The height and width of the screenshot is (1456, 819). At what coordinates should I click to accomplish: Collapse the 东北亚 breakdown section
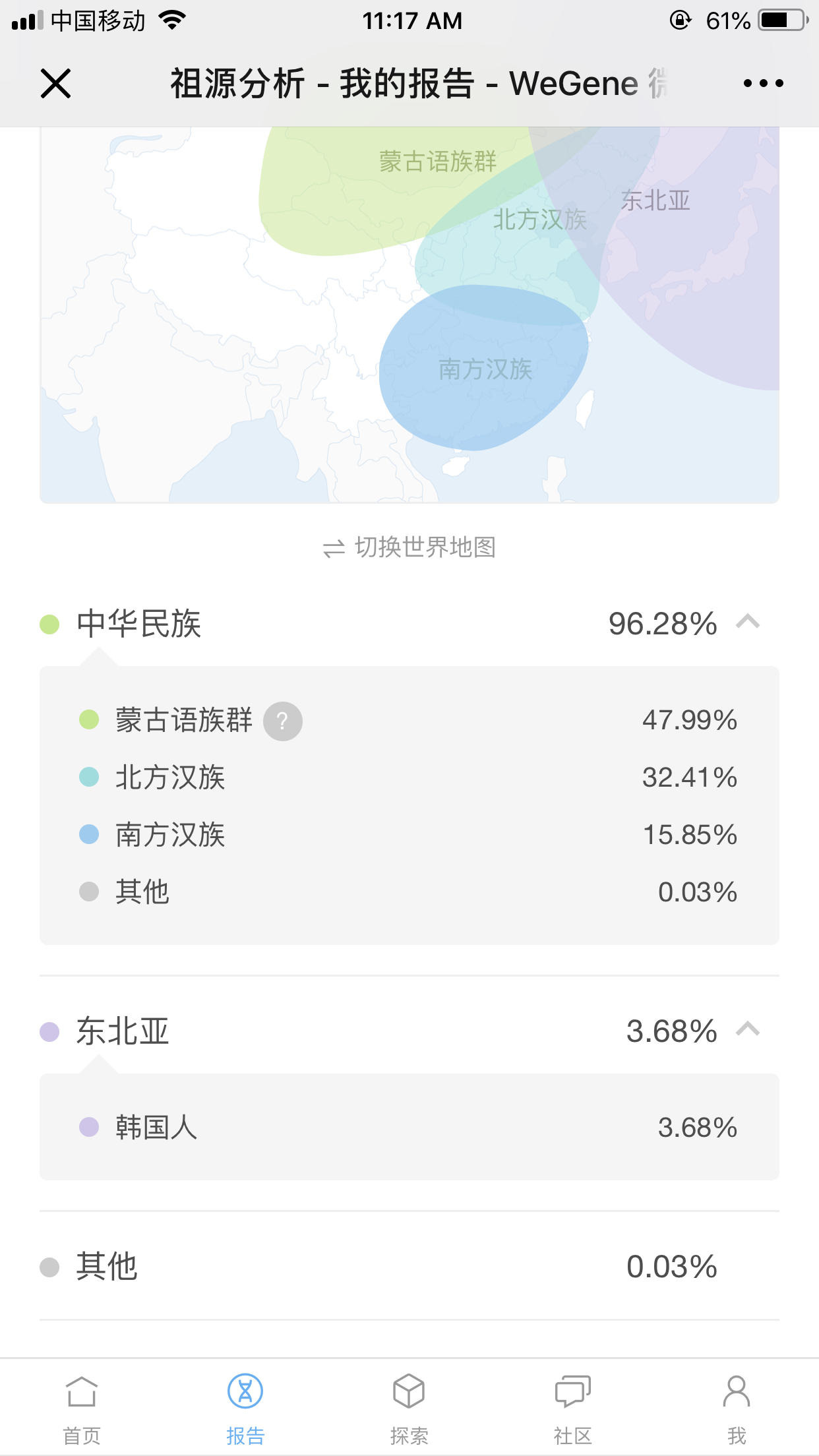pyautogui.click(x=748, y=1029)
